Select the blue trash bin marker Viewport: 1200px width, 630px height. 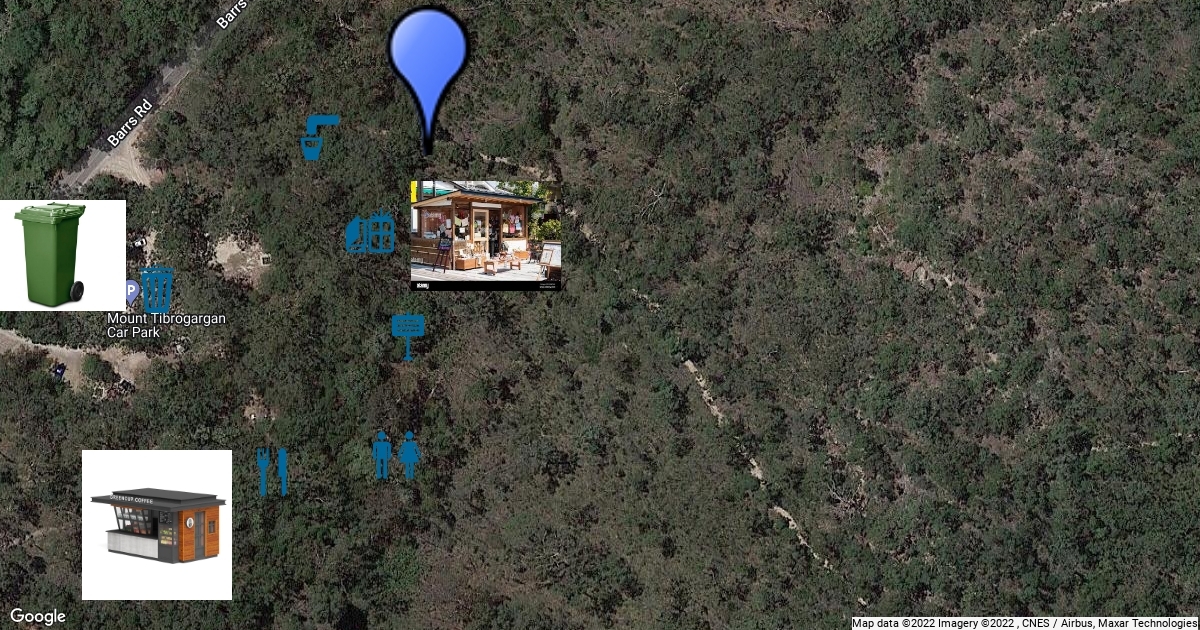pos(157,289)
